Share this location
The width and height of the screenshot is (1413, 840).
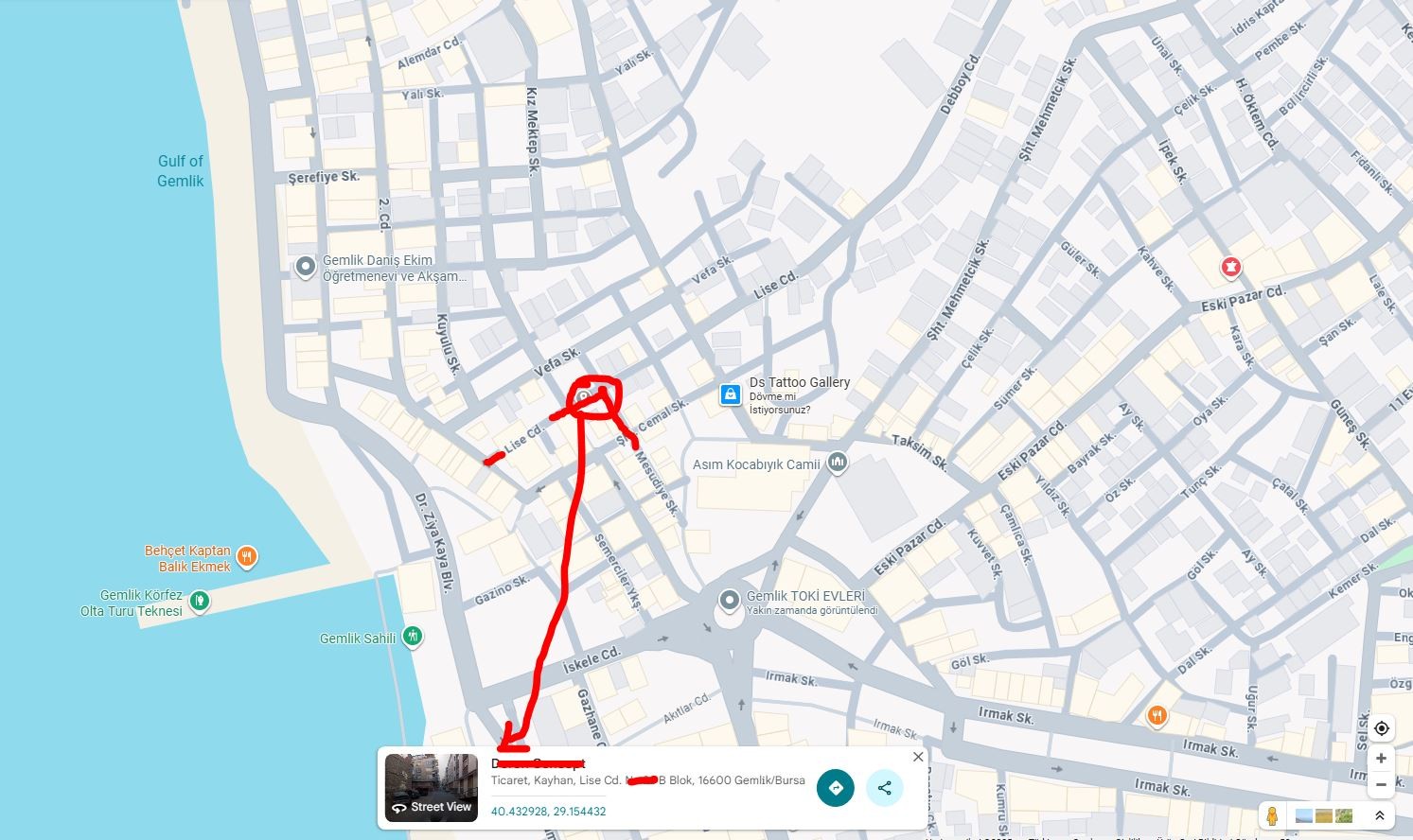884,787
